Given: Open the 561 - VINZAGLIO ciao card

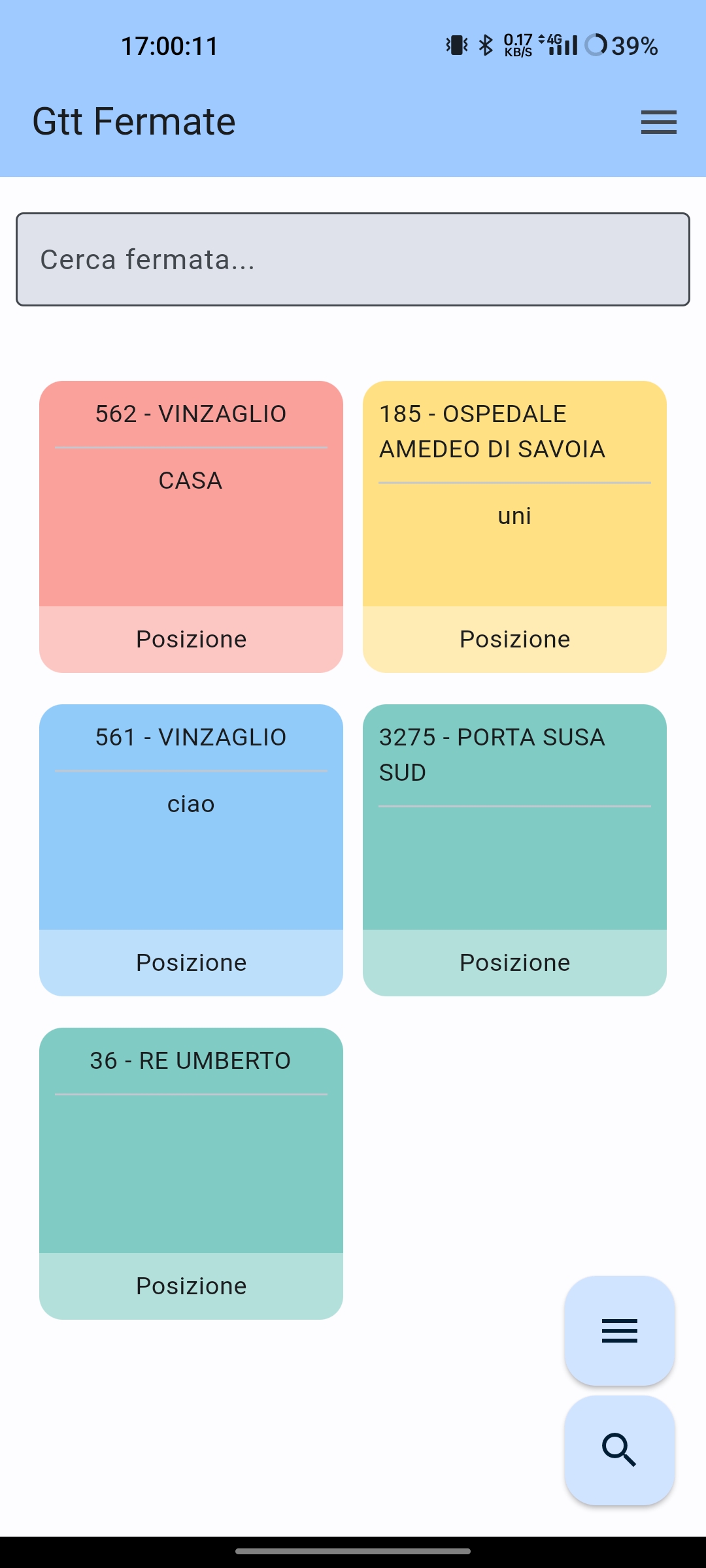Looking at the screenshot, I should coord(191,817).
